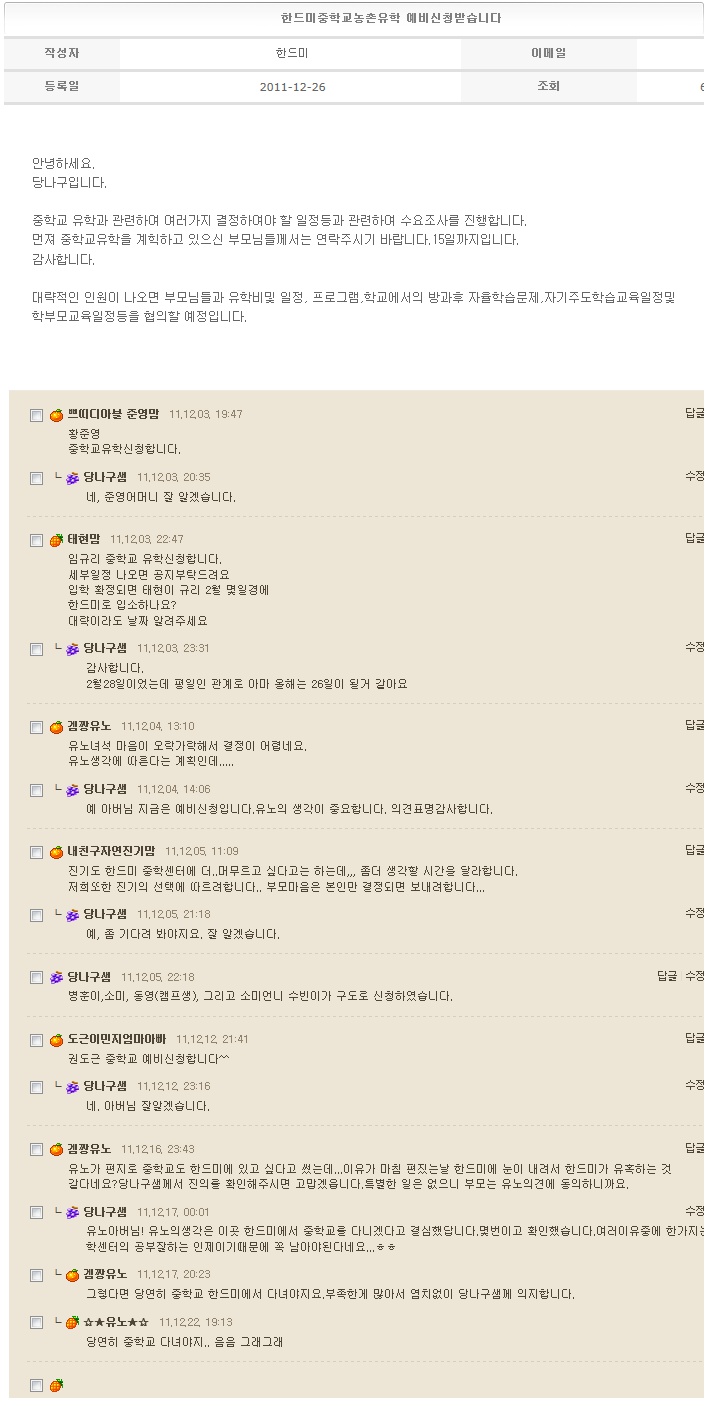Select checkbox for 당나구샘's 20:35 reply
Viewport: 706px width, 1406px height.
point(37,478)
